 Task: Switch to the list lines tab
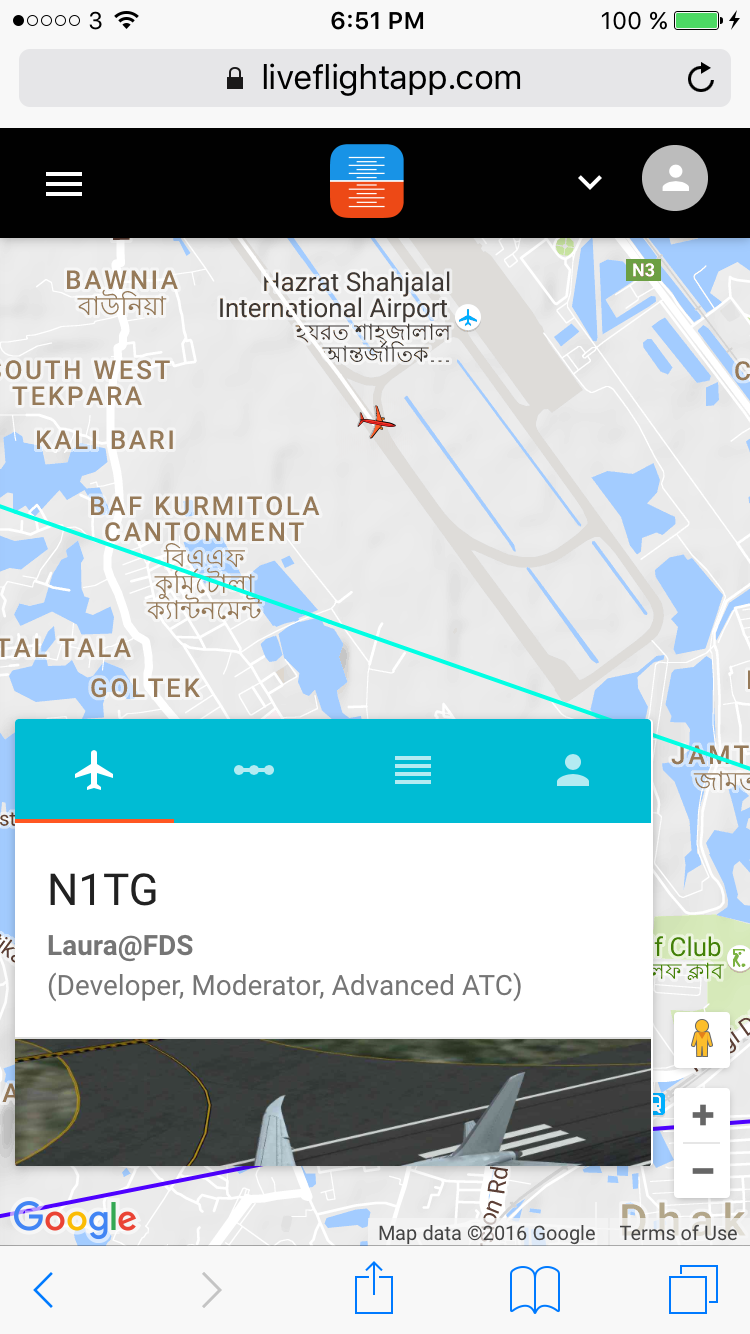[x=413, y=770]
